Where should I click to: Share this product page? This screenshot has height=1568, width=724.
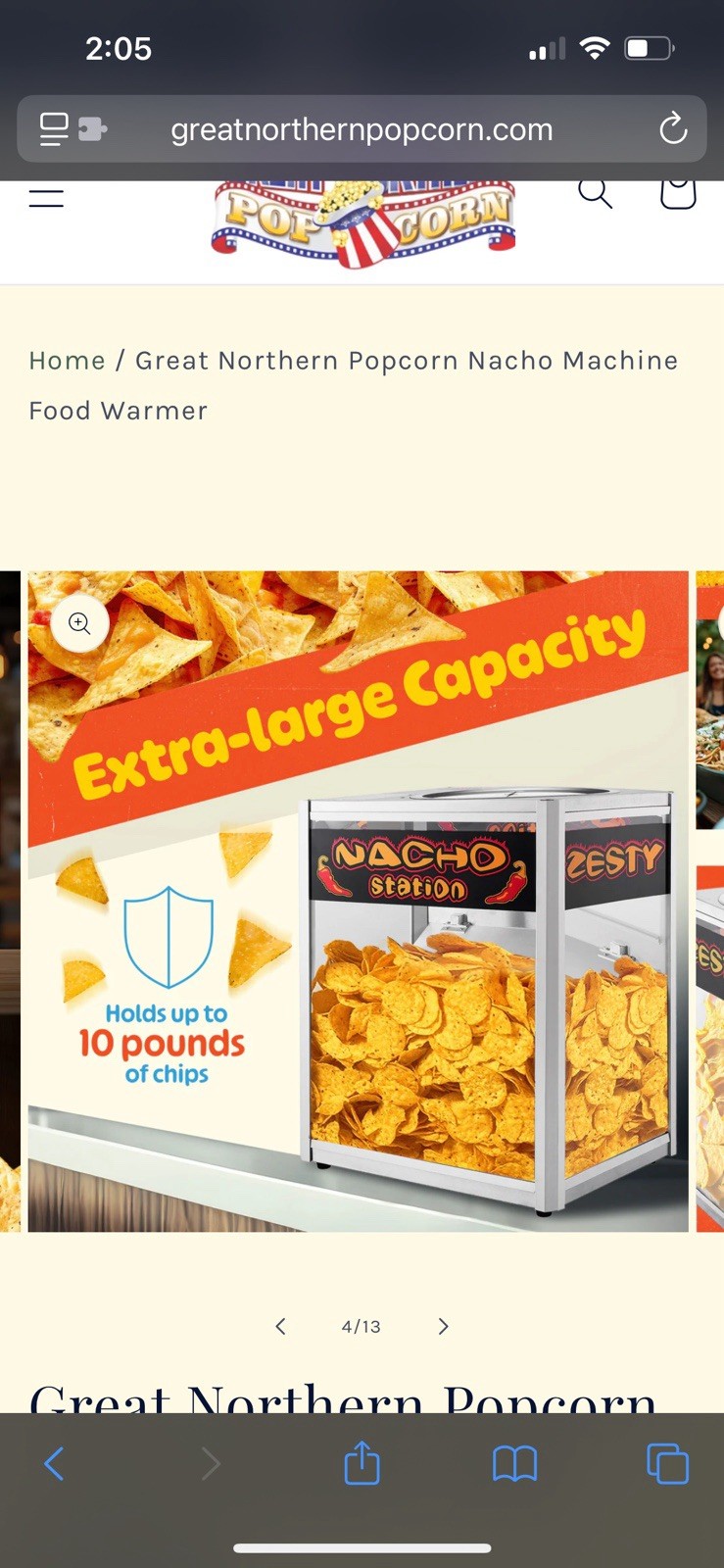pos(362,1464)
